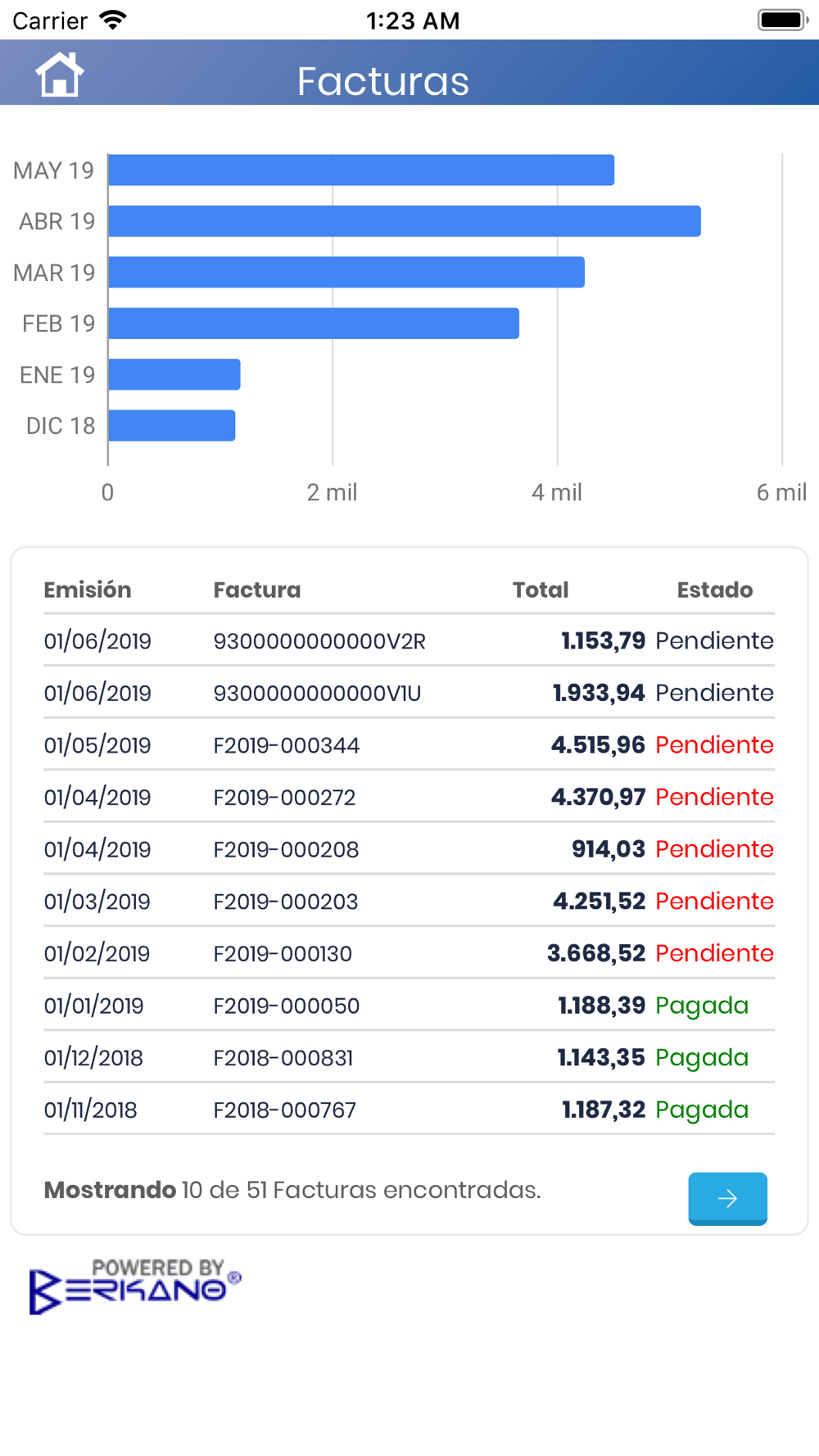Select invoice F2018-000831
This screenshot has height=1456, width=819.
409,1057
